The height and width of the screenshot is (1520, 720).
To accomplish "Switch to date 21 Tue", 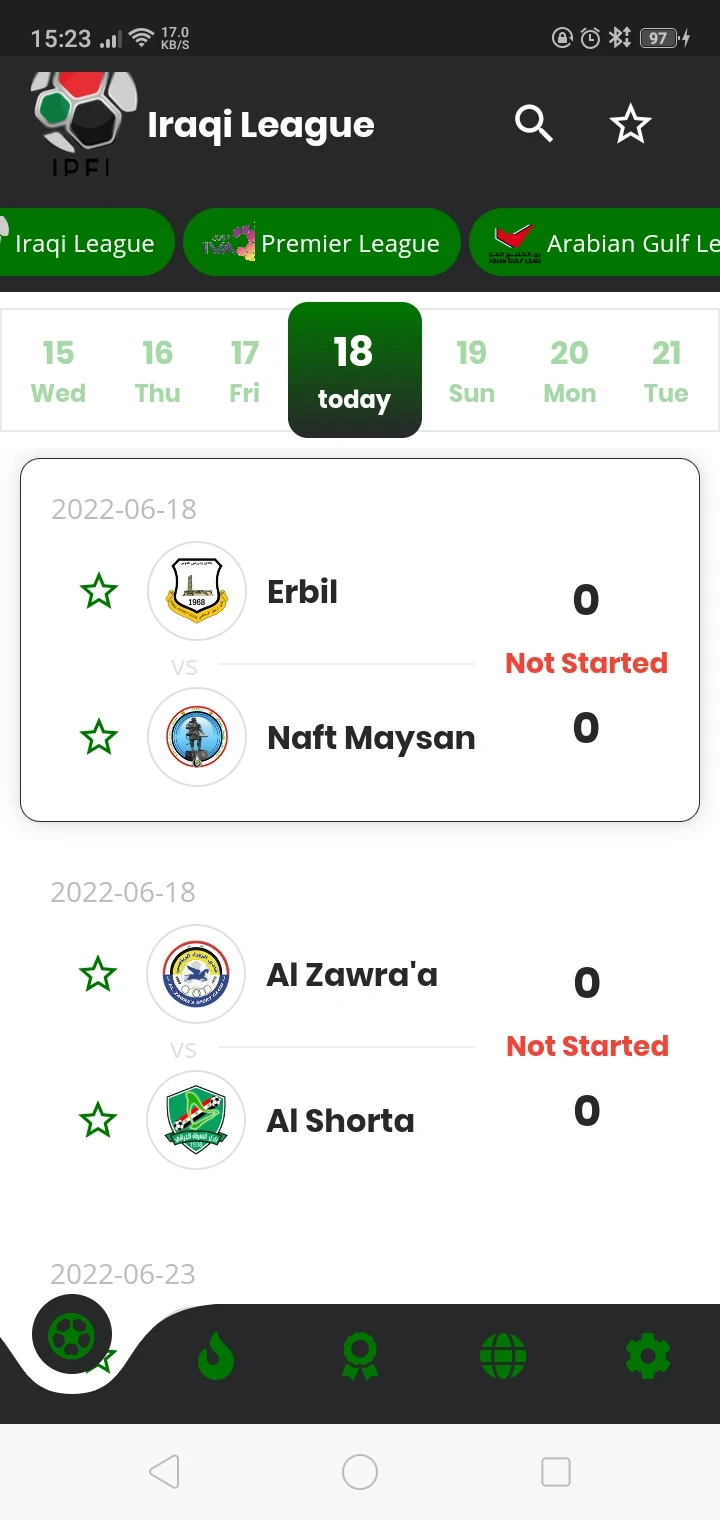I will (666, 371).
